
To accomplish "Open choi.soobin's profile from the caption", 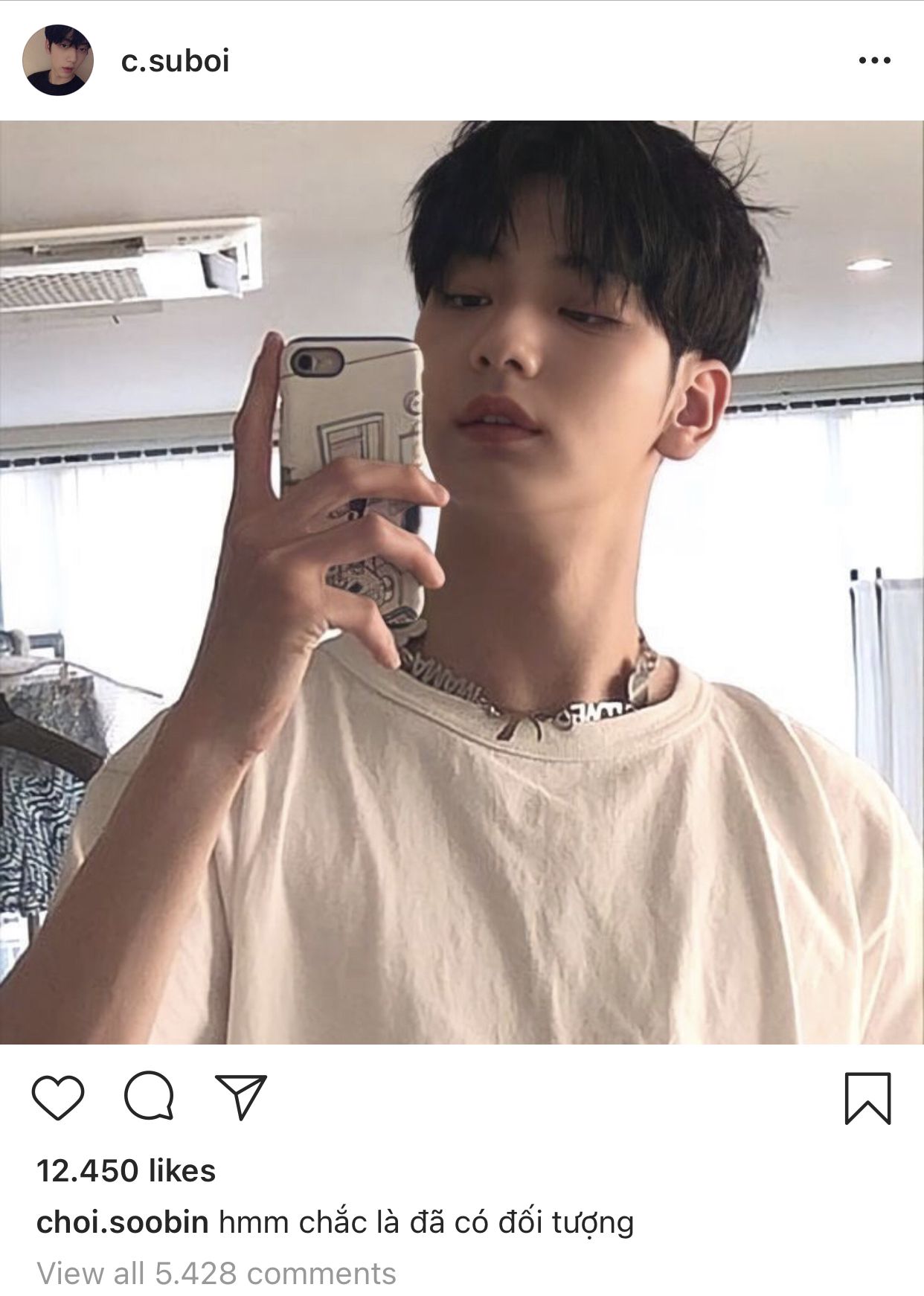I will click(123, 1222).
